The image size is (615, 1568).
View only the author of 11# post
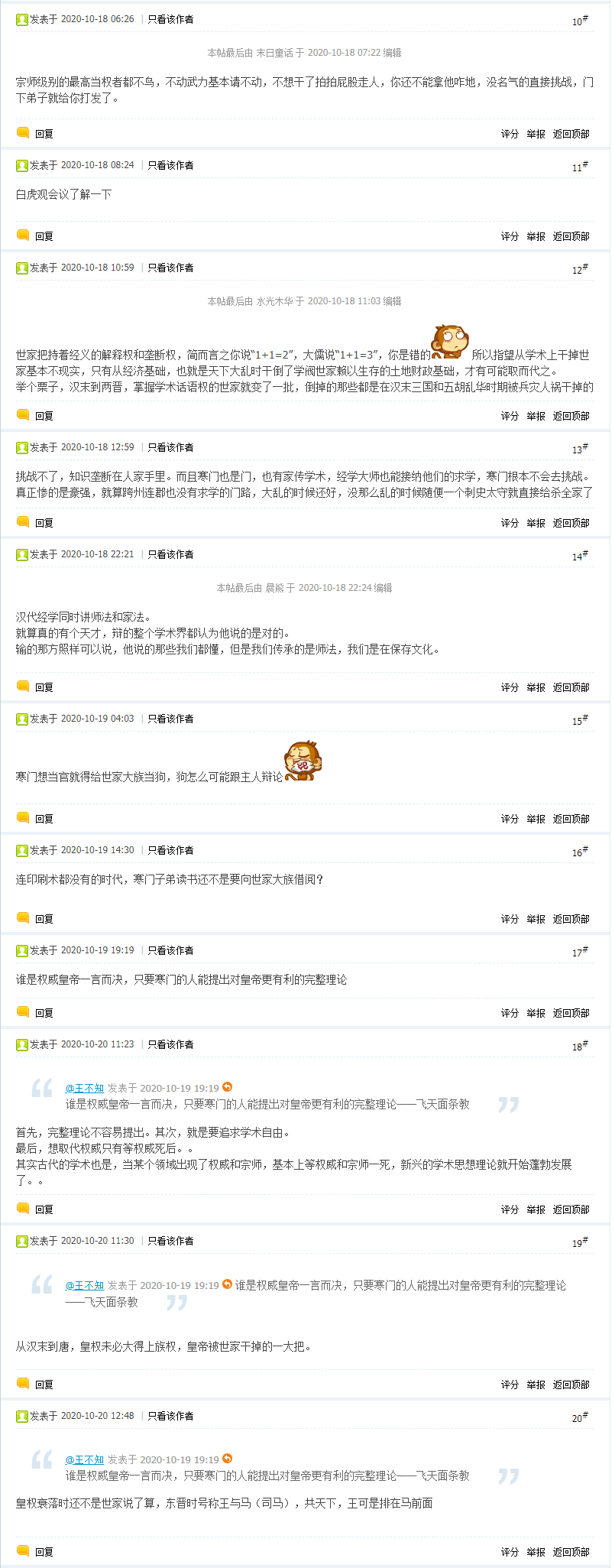170,165
